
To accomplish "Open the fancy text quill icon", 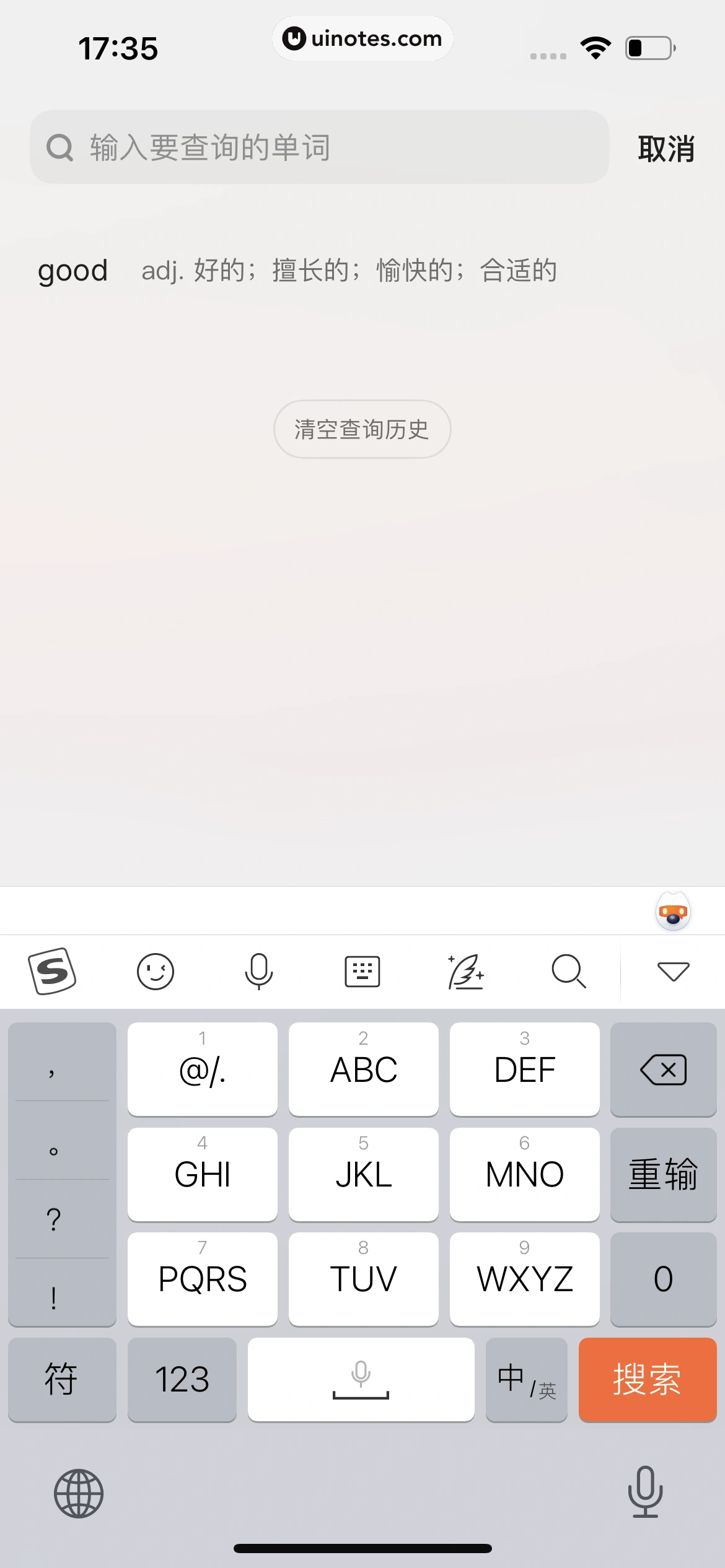I will 465,970.
